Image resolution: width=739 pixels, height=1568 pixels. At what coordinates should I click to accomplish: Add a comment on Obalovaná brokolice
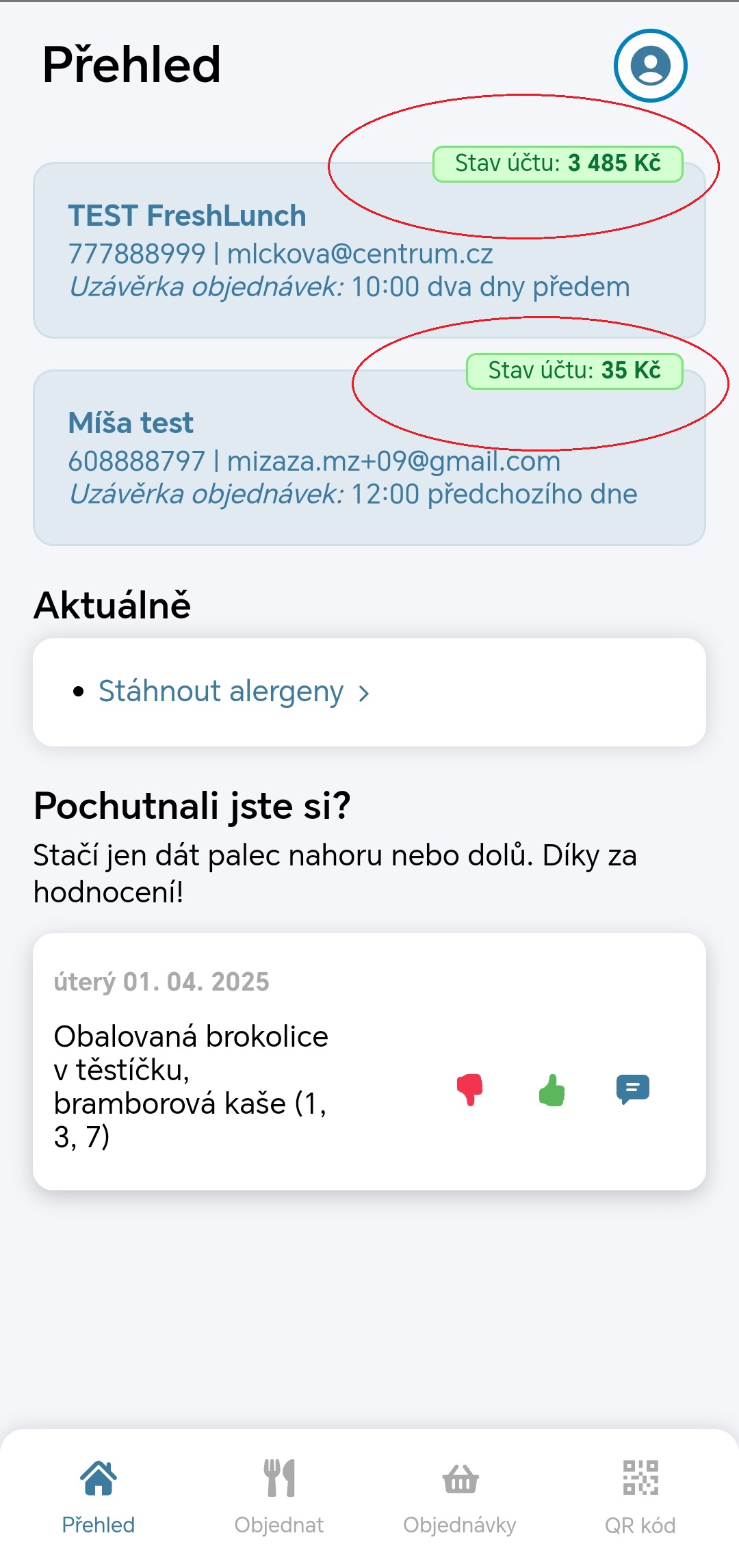633,1089
